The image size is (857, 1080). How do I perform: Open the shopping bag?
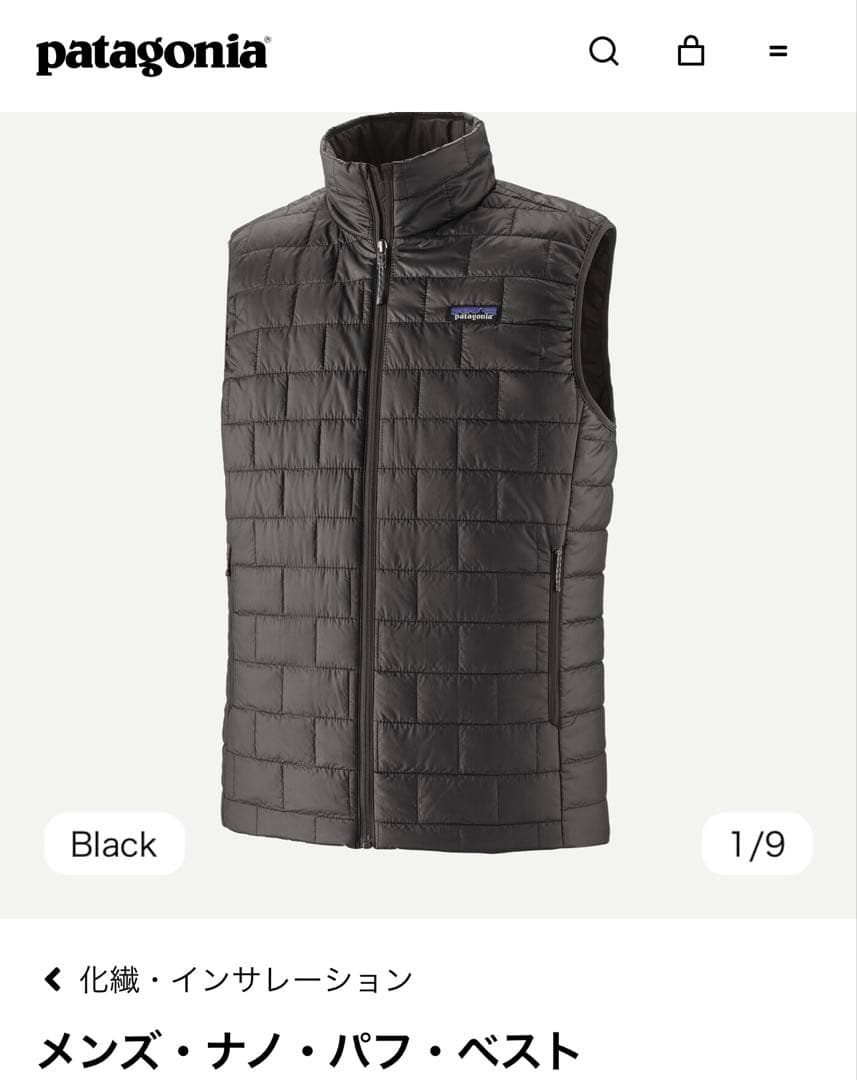click(x=691, y=51)
